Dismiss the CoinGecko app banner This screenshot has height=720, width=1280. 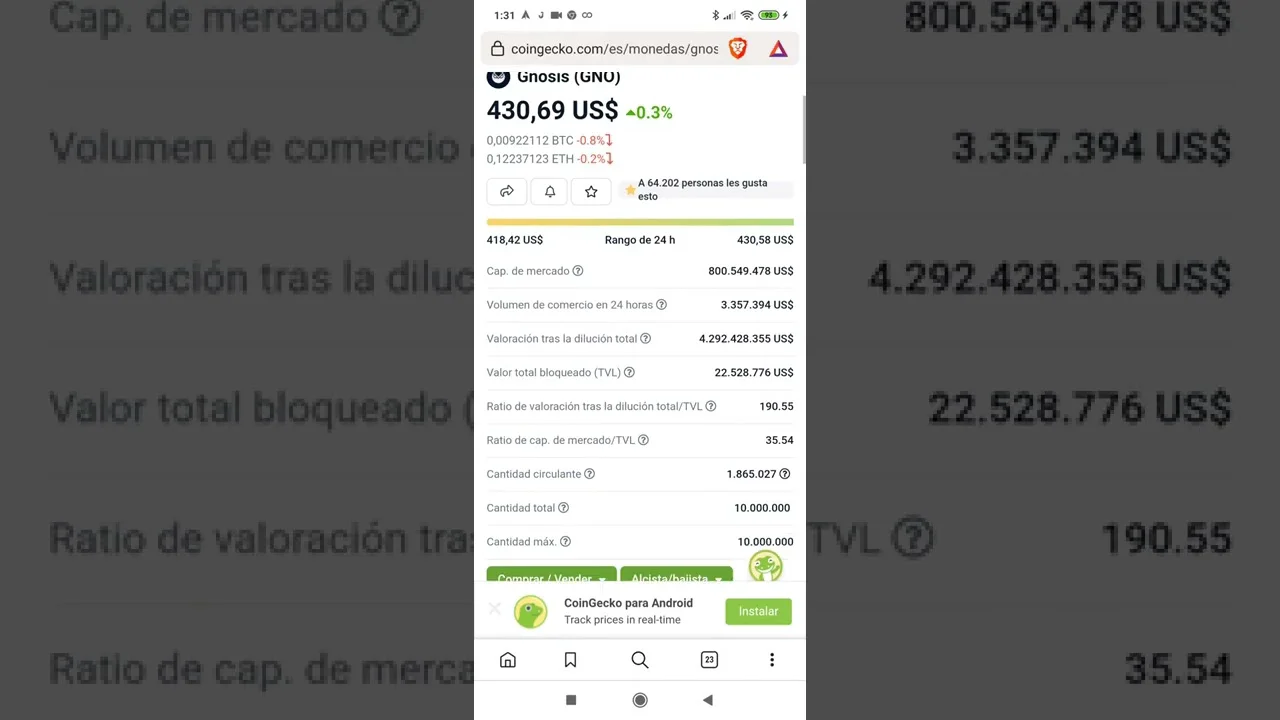(x=494, y=609)
